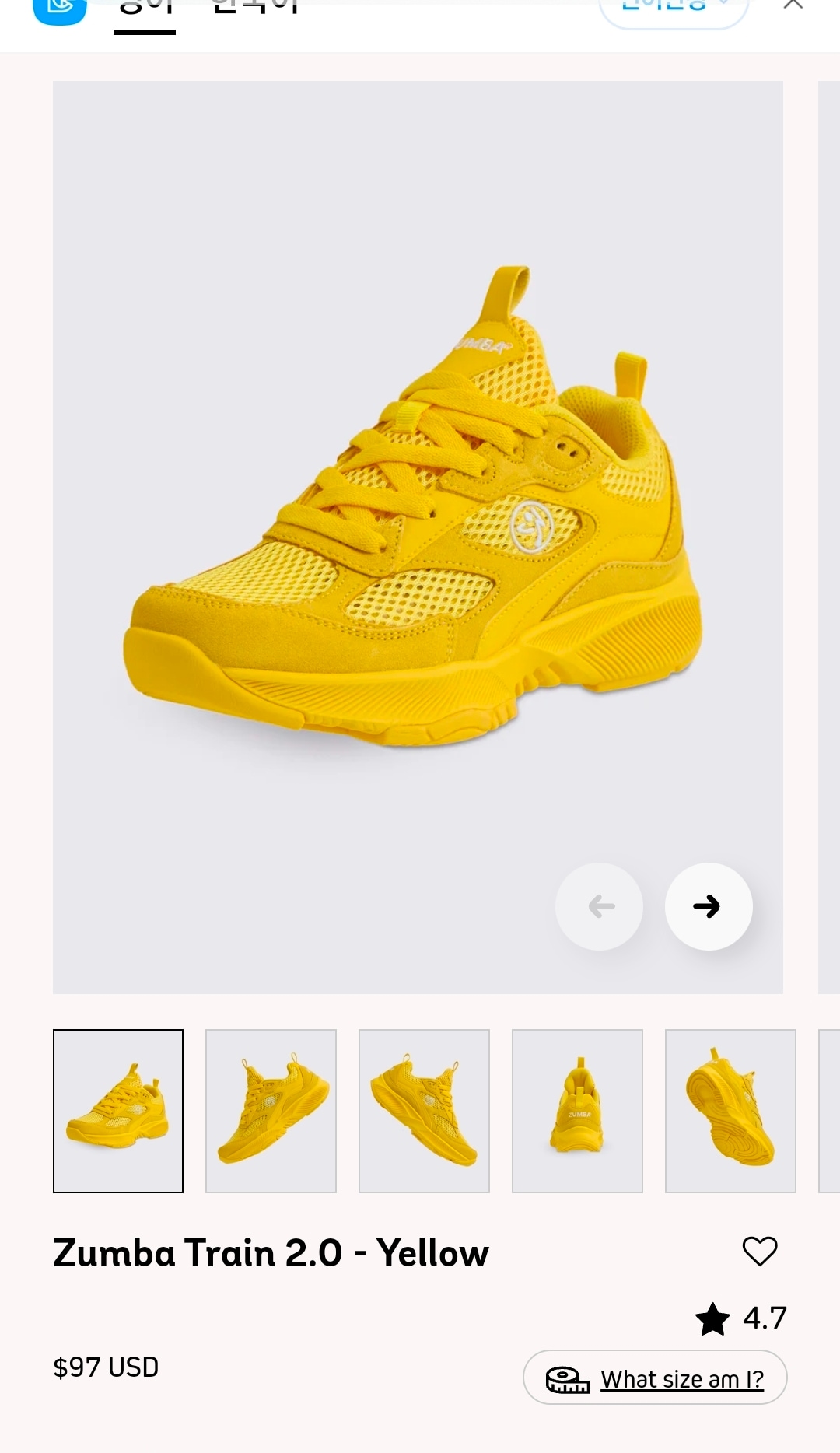View the fifth thumbnail showing the sole

pyautogui.click(x=730, y=1111)
